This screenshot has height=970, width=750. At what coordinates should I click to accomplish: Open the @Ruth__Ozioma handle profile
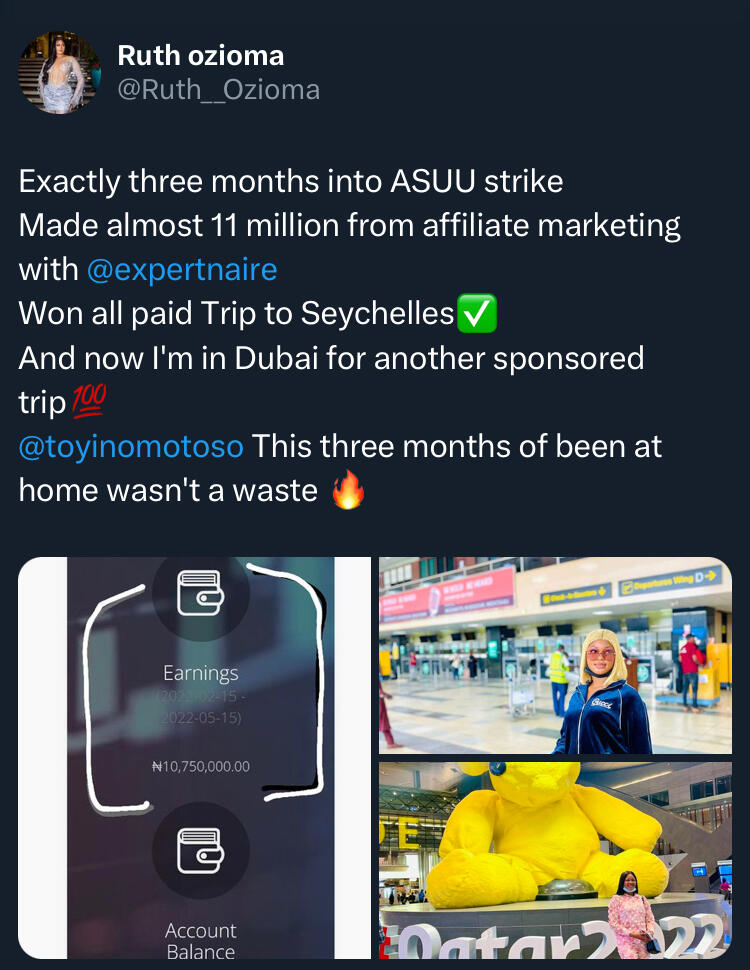pyautogui.click(x=218, y=90)
